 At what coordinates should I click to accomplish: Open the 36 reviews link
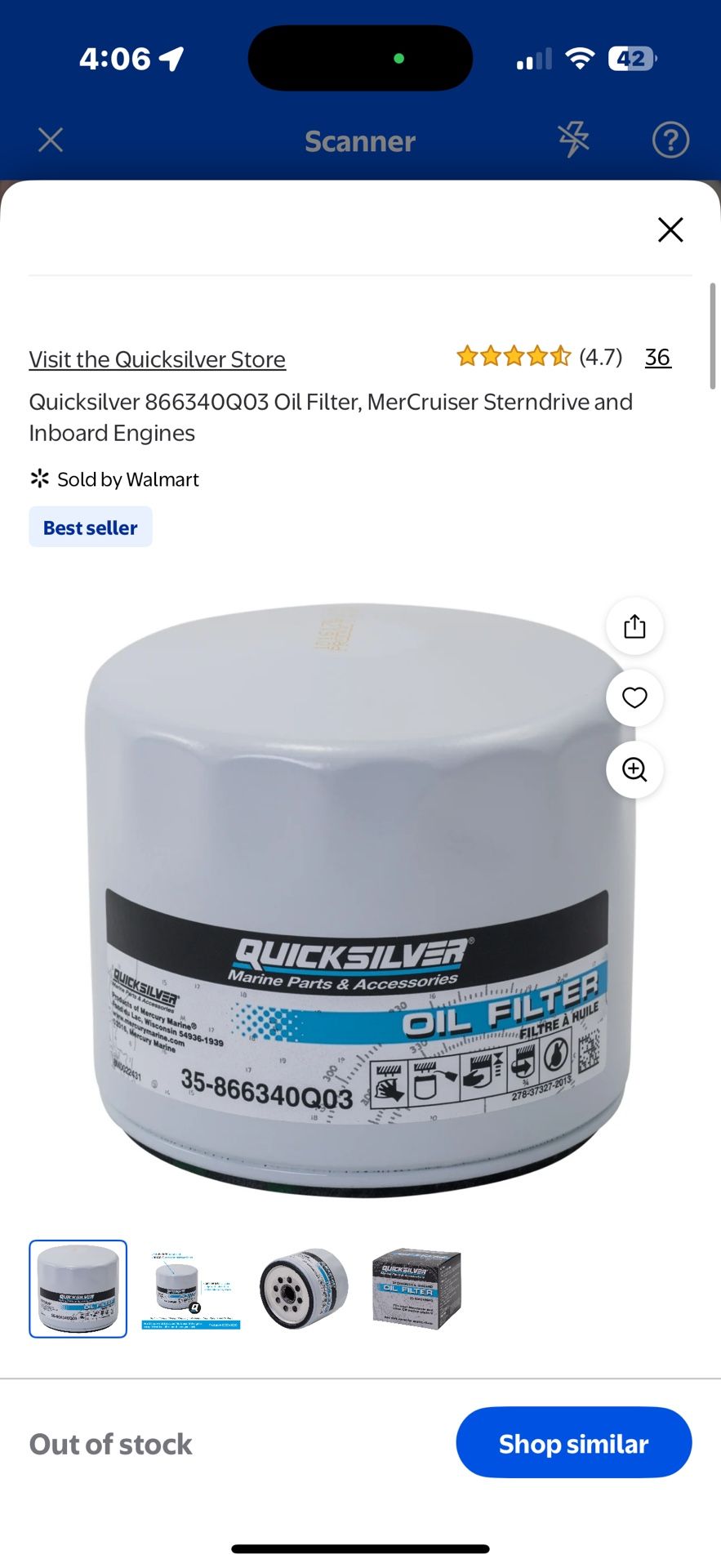pyautogui.click(x=657, y=357)
